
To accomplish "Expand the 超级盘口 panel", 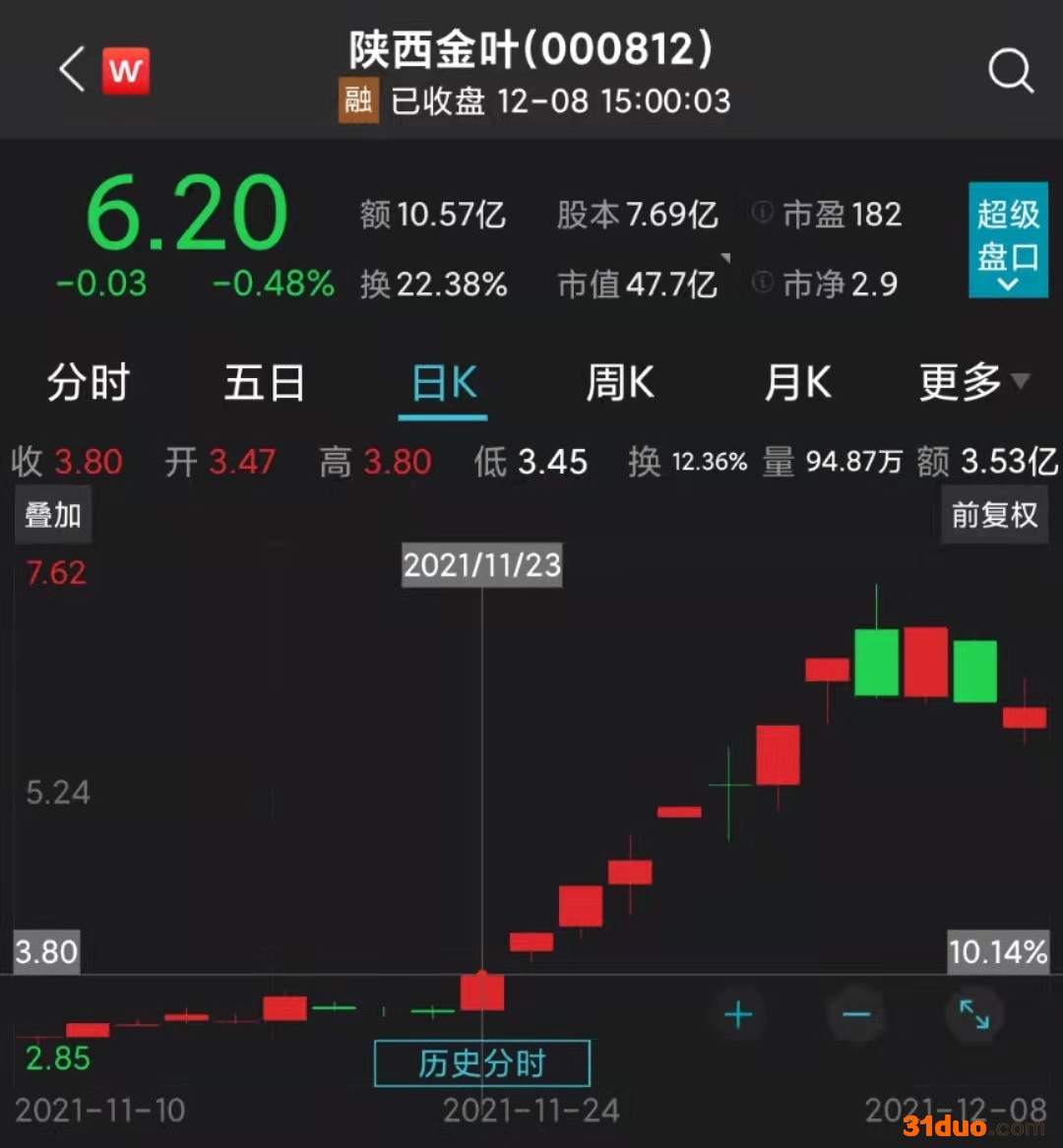I will (1007, 239).
